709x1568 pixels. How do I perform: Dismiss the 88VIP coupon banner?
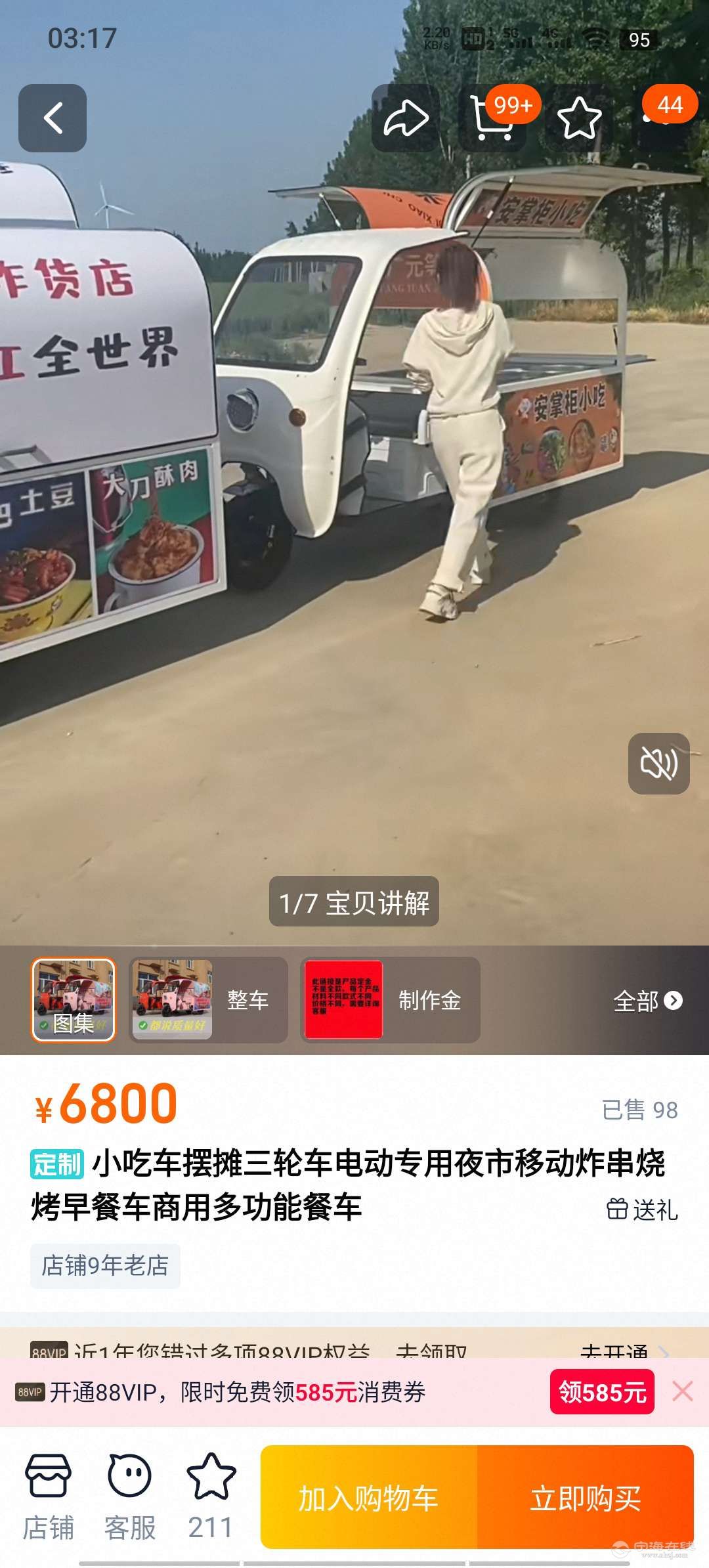click(x=683, y=1391)
